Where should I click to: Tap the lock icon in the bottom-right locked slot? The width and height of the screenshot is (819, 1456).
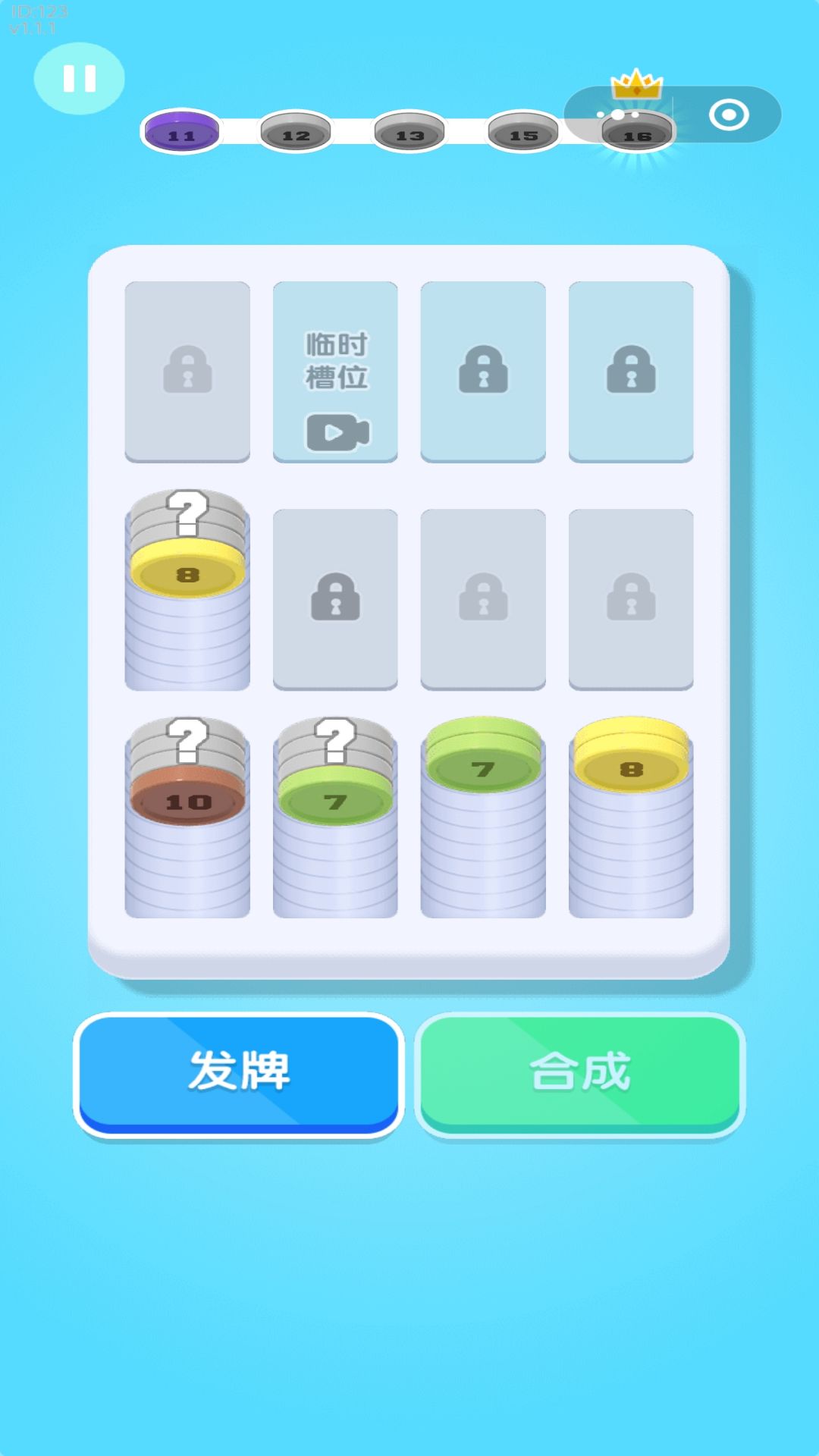[x=632, y=597]
